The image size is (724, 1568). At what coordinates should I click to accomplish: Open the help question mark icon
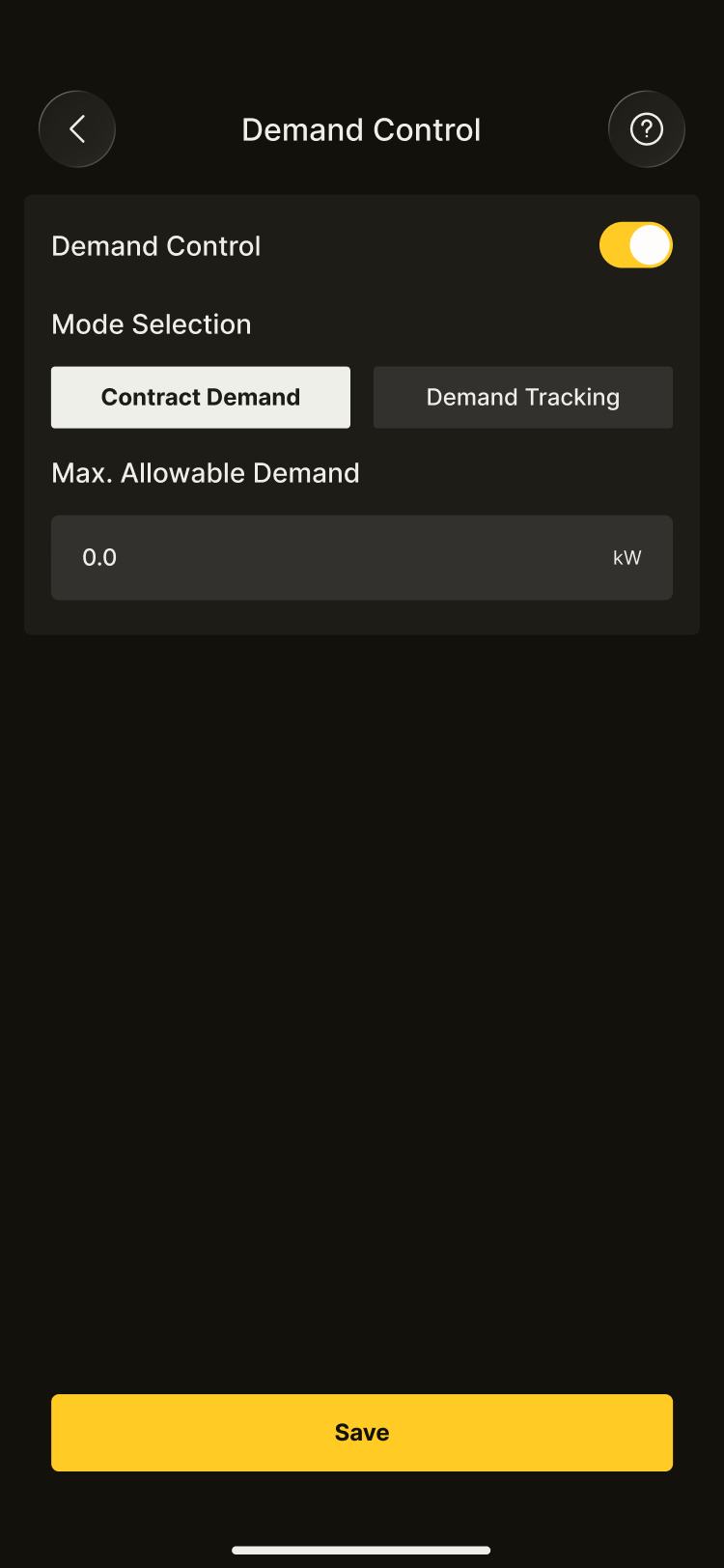(646, 129)
